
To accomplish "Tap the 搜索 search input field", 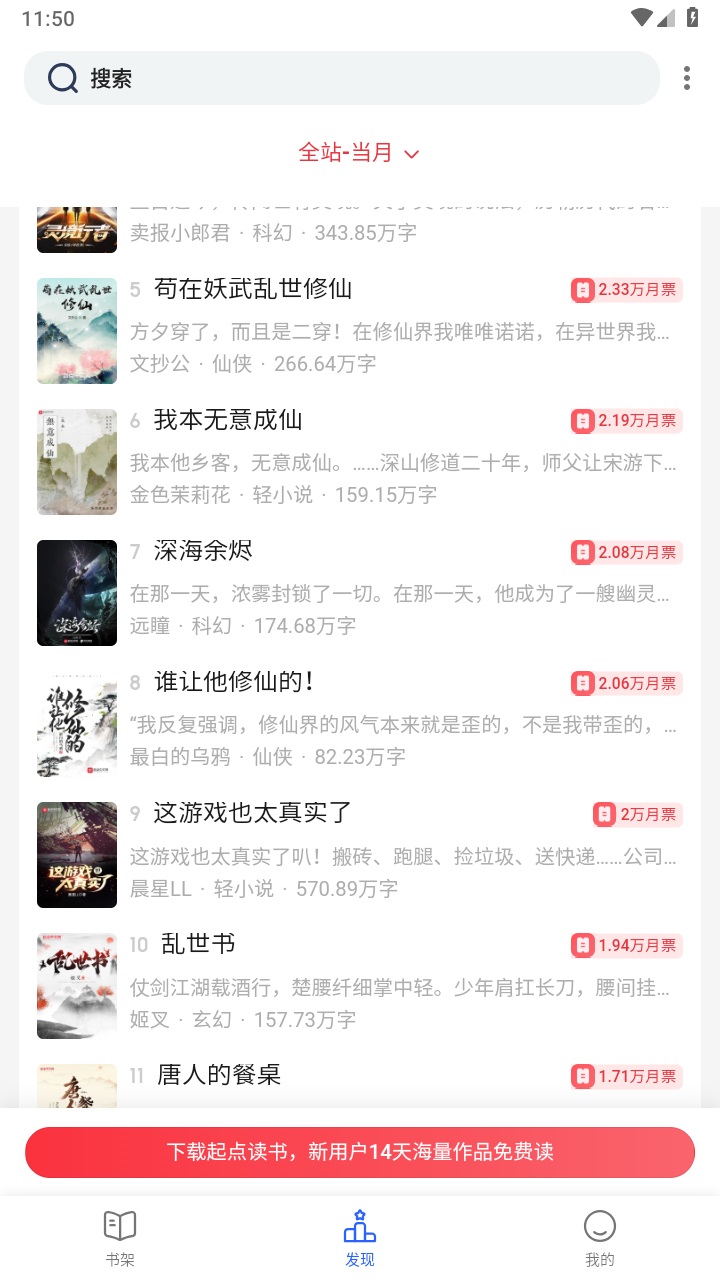I will (340, 77).
